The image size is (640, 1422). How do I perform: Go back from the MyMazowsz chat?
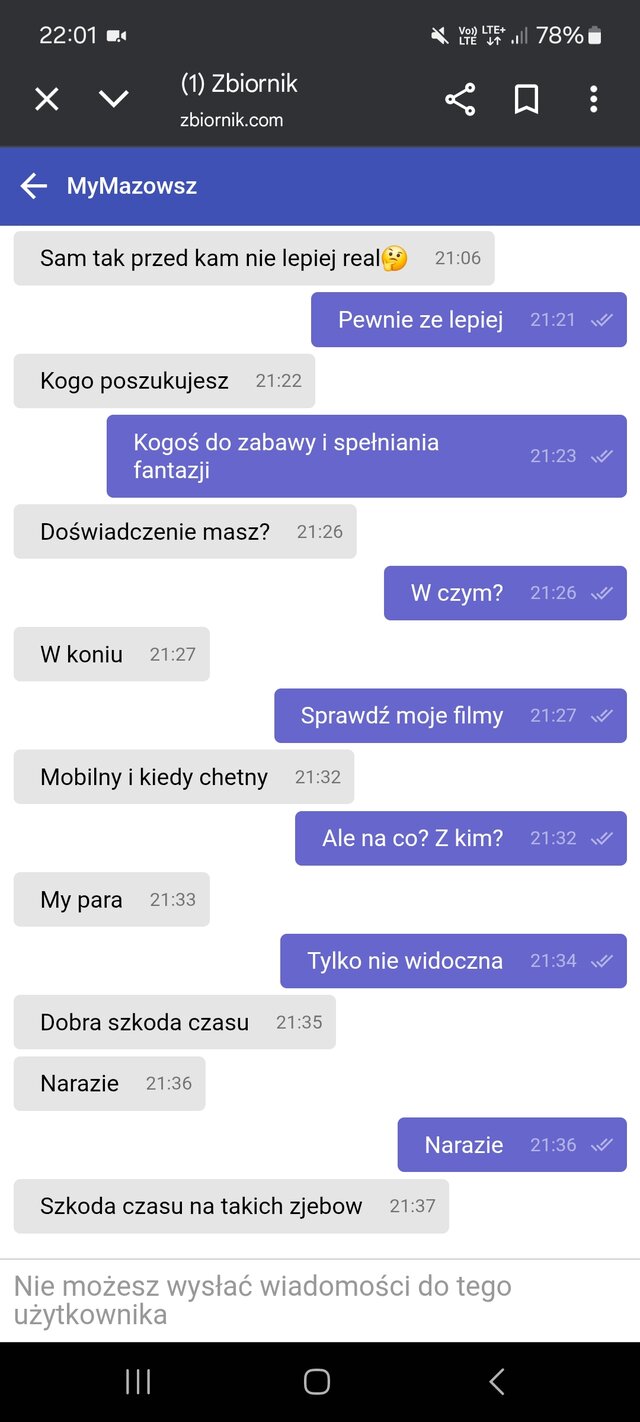pyautogui.click(x=34, y=186)
